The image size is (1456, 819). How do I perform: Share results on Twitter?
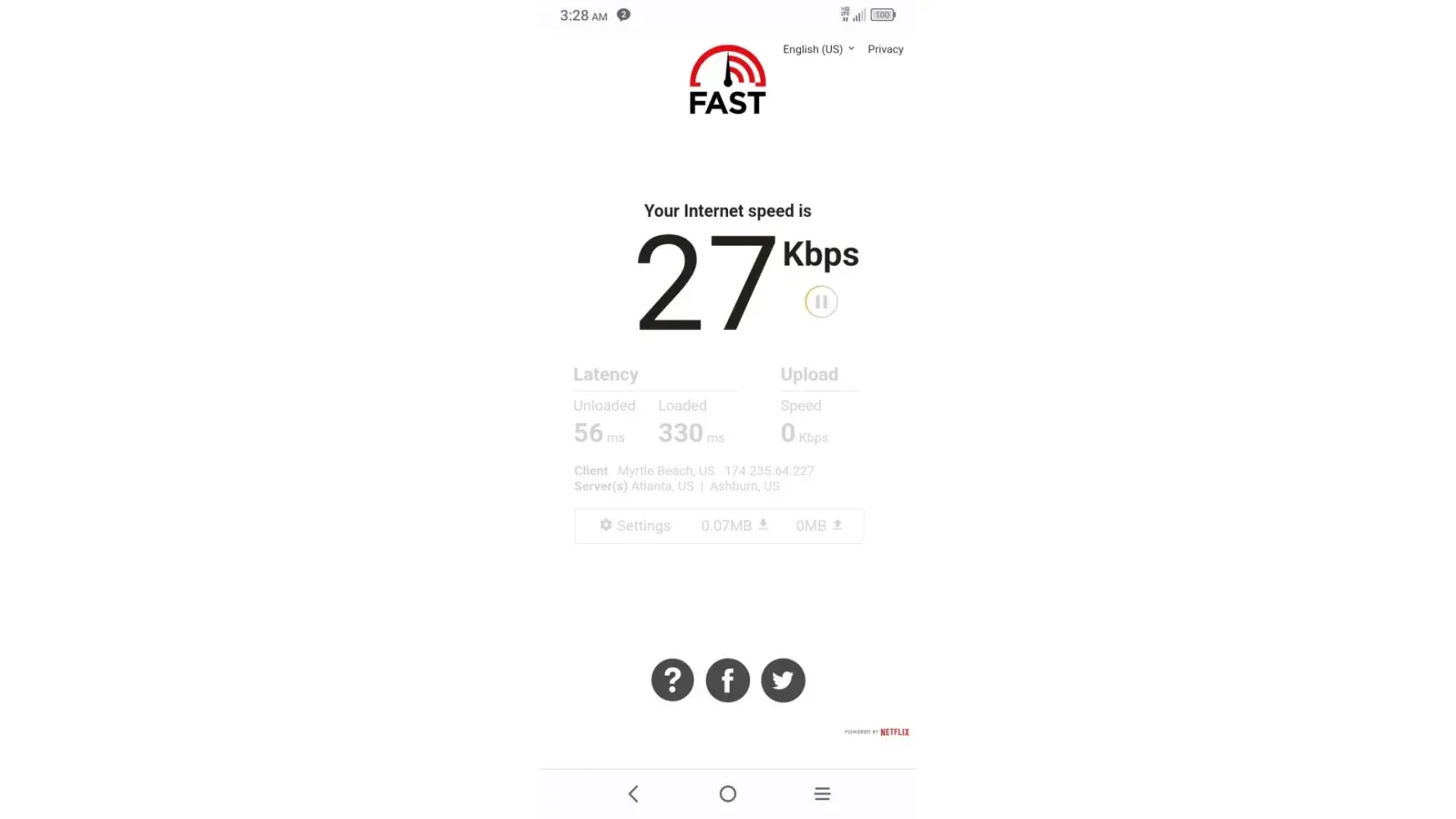[783, 680]
